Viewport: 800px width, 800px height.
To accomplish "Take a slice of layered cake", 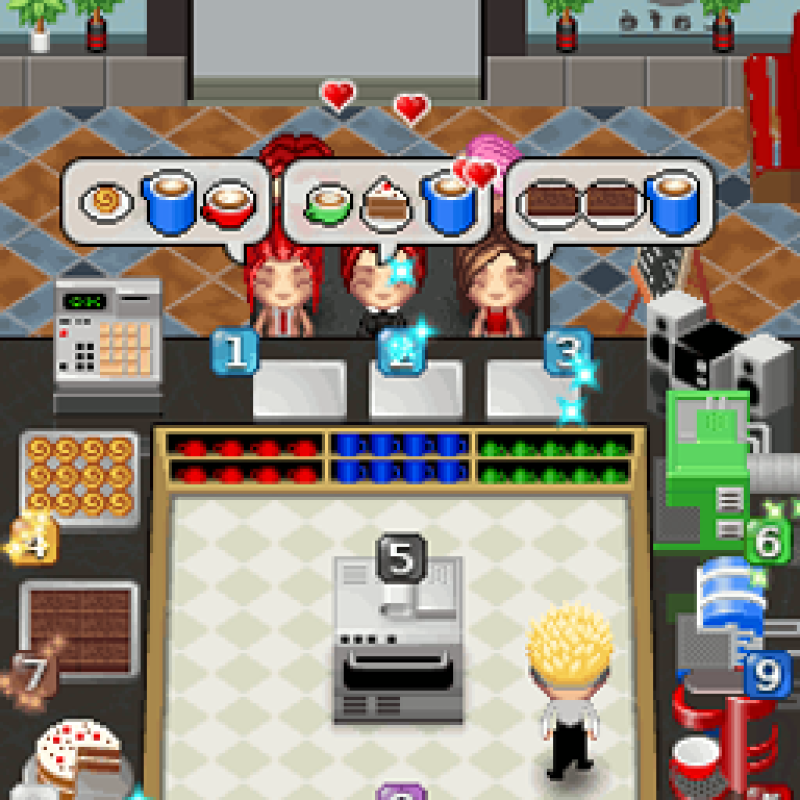I will (x=78, y=755).
